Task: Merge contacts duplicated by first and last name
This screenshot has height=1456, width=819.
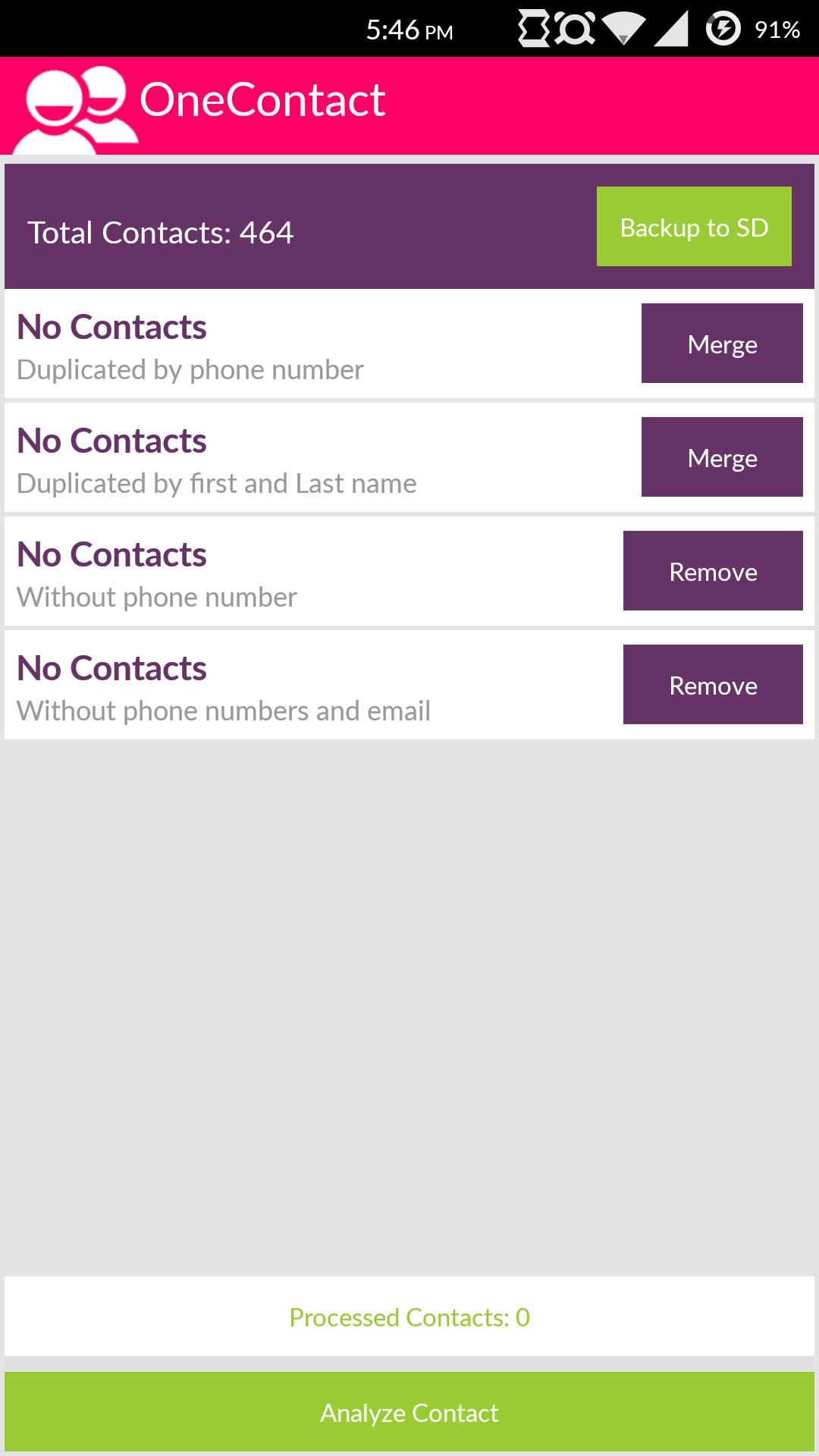Action: [722, 457]
